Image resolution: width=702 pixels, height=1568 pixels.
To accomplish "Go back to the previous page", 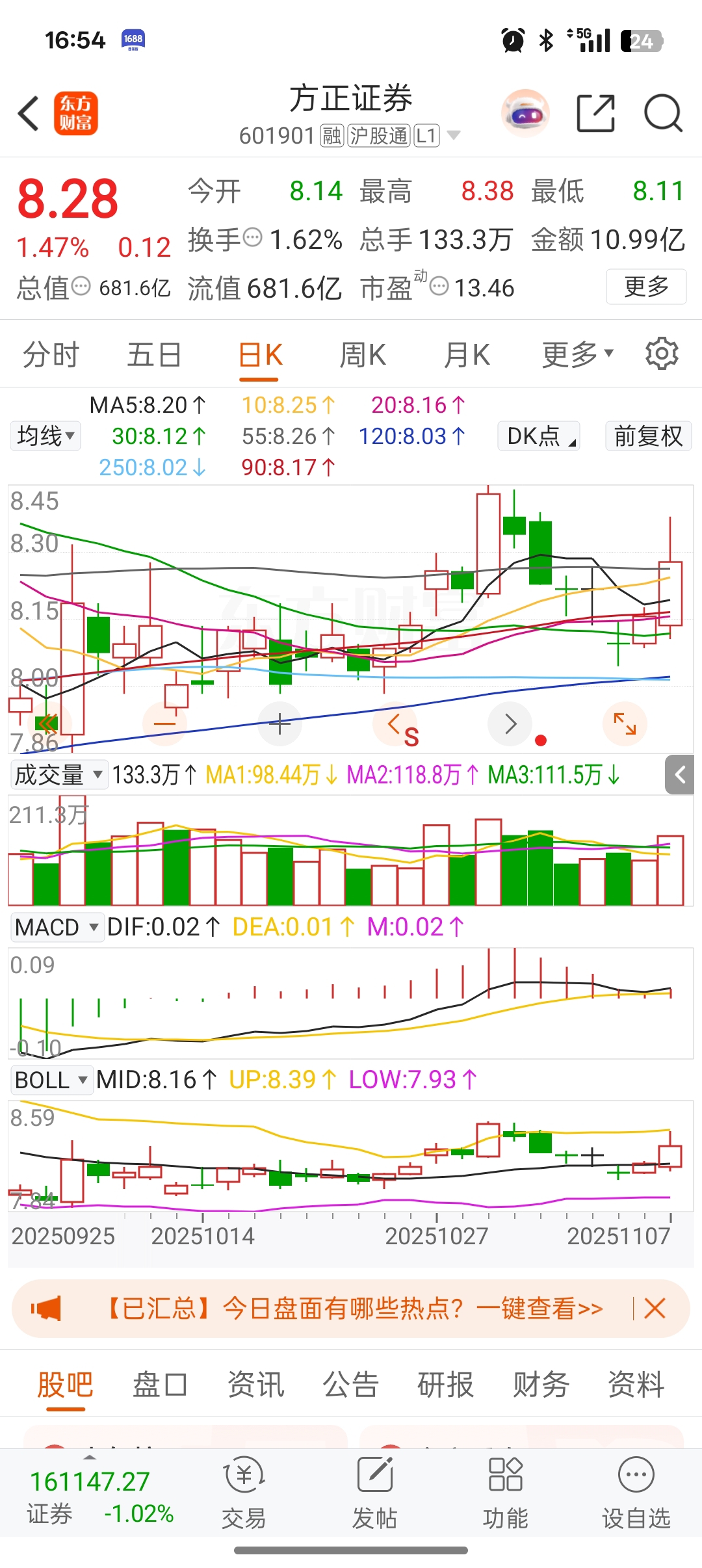I will (29, 114).
